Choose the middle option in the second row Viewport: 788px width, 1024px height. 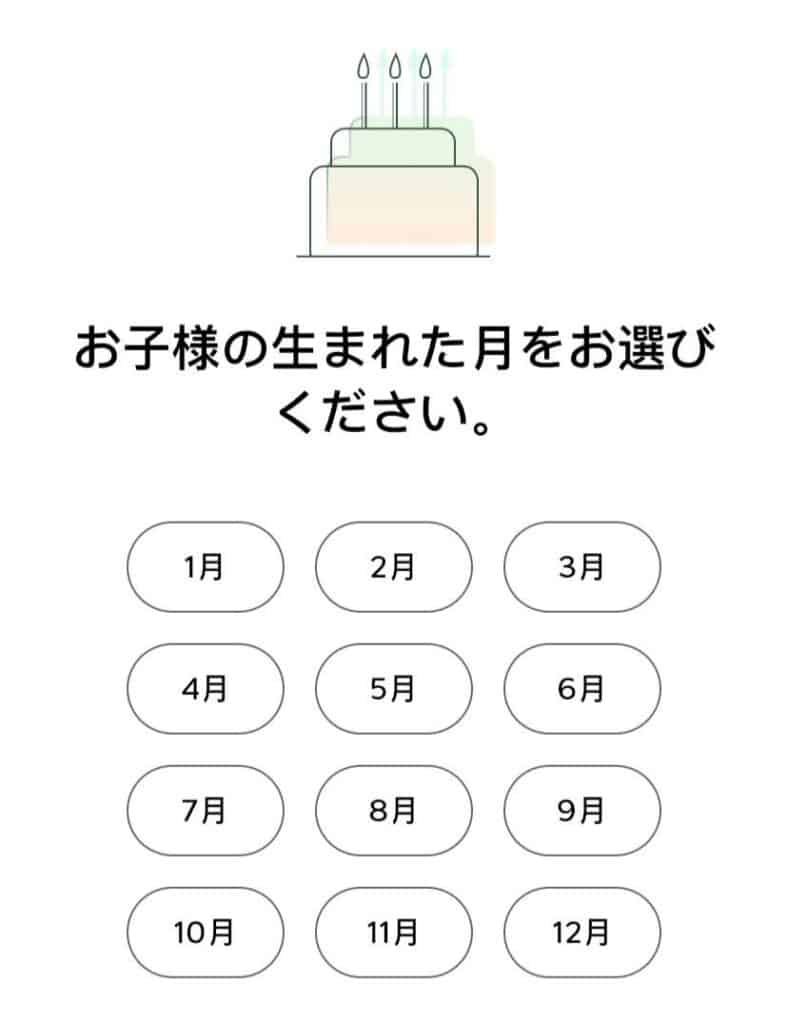(x=394, y=687)
